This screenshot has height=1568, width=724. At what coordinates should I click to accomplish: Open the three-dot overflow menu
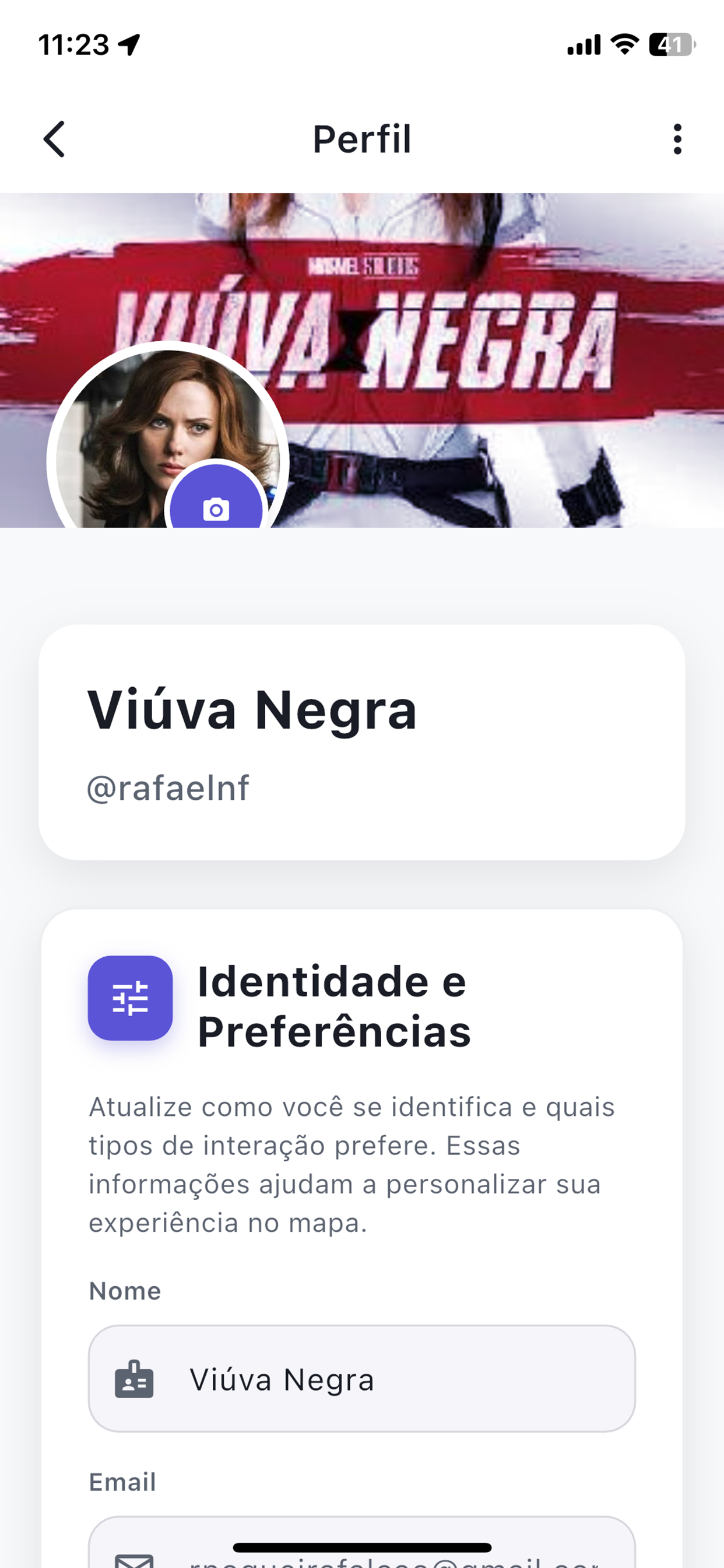tap(677, 139)
